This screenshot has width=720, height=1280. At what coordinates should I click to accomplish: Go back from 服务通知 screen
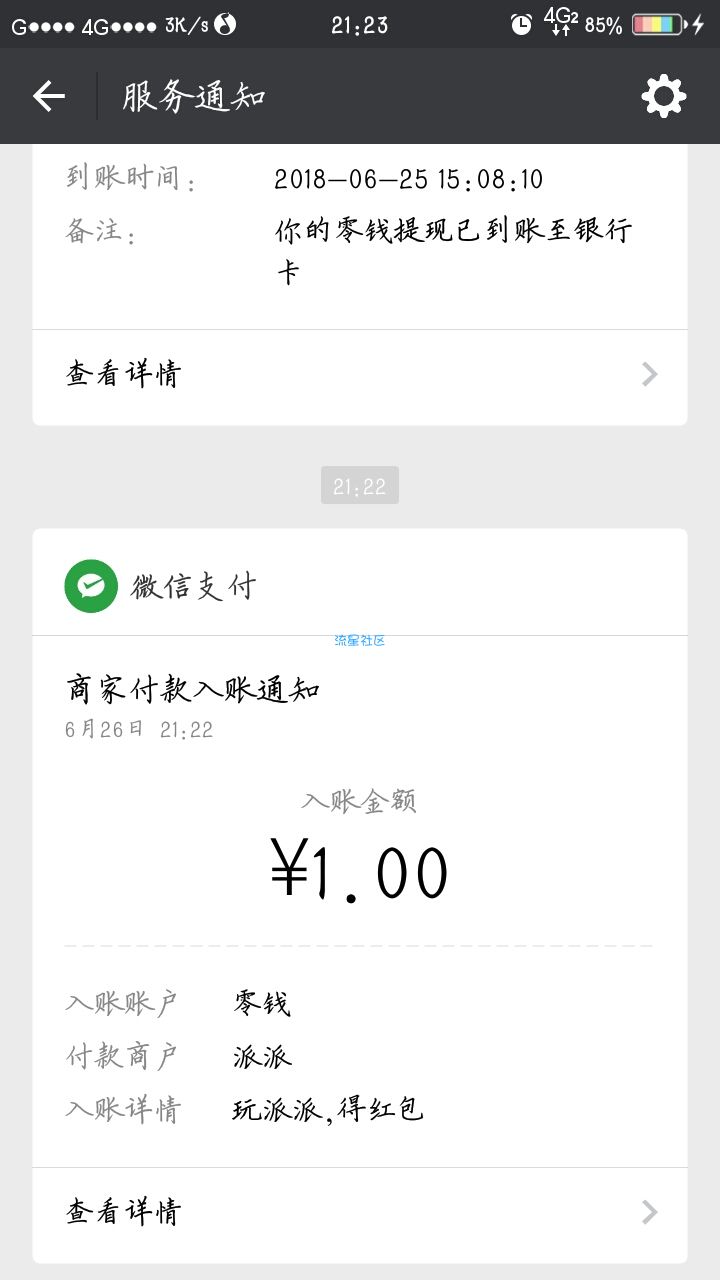click(48, 96)
